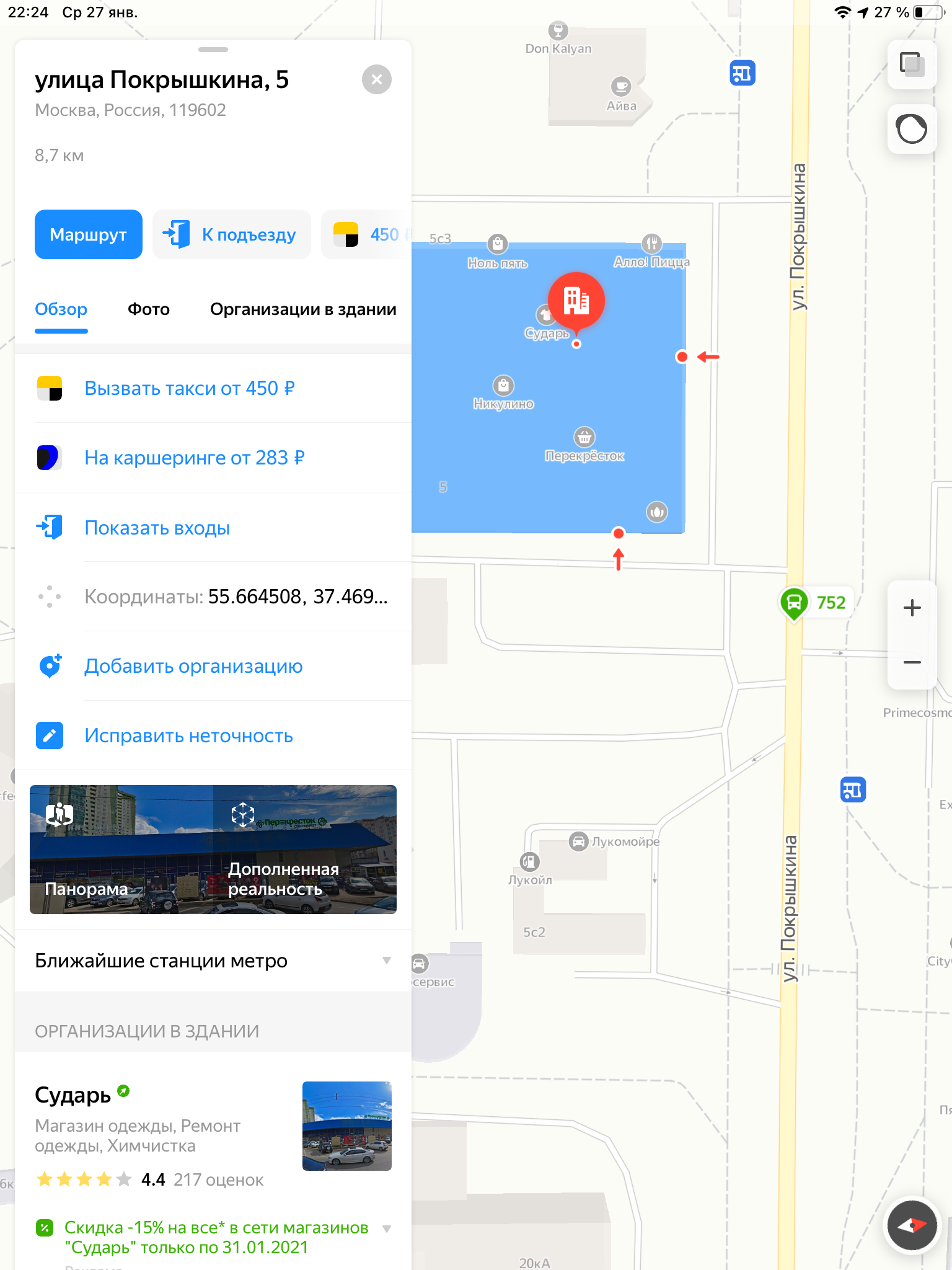Switch to the Фото tab
Screen dimensions: 952x1270
point(148,309)
